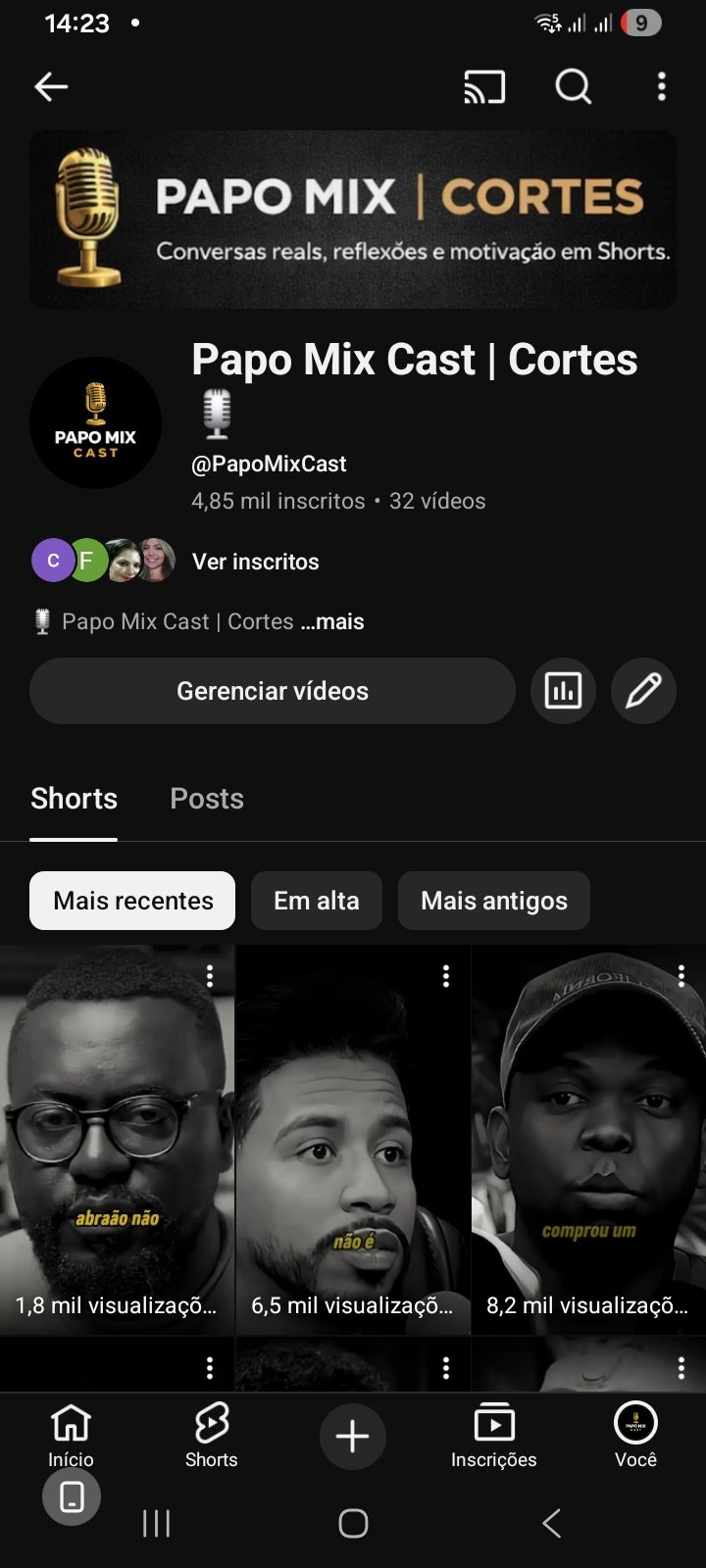Open Gerenciar vídeos
The height and width of the screenshot is (1568, 706).
click(x=273, y=691)
